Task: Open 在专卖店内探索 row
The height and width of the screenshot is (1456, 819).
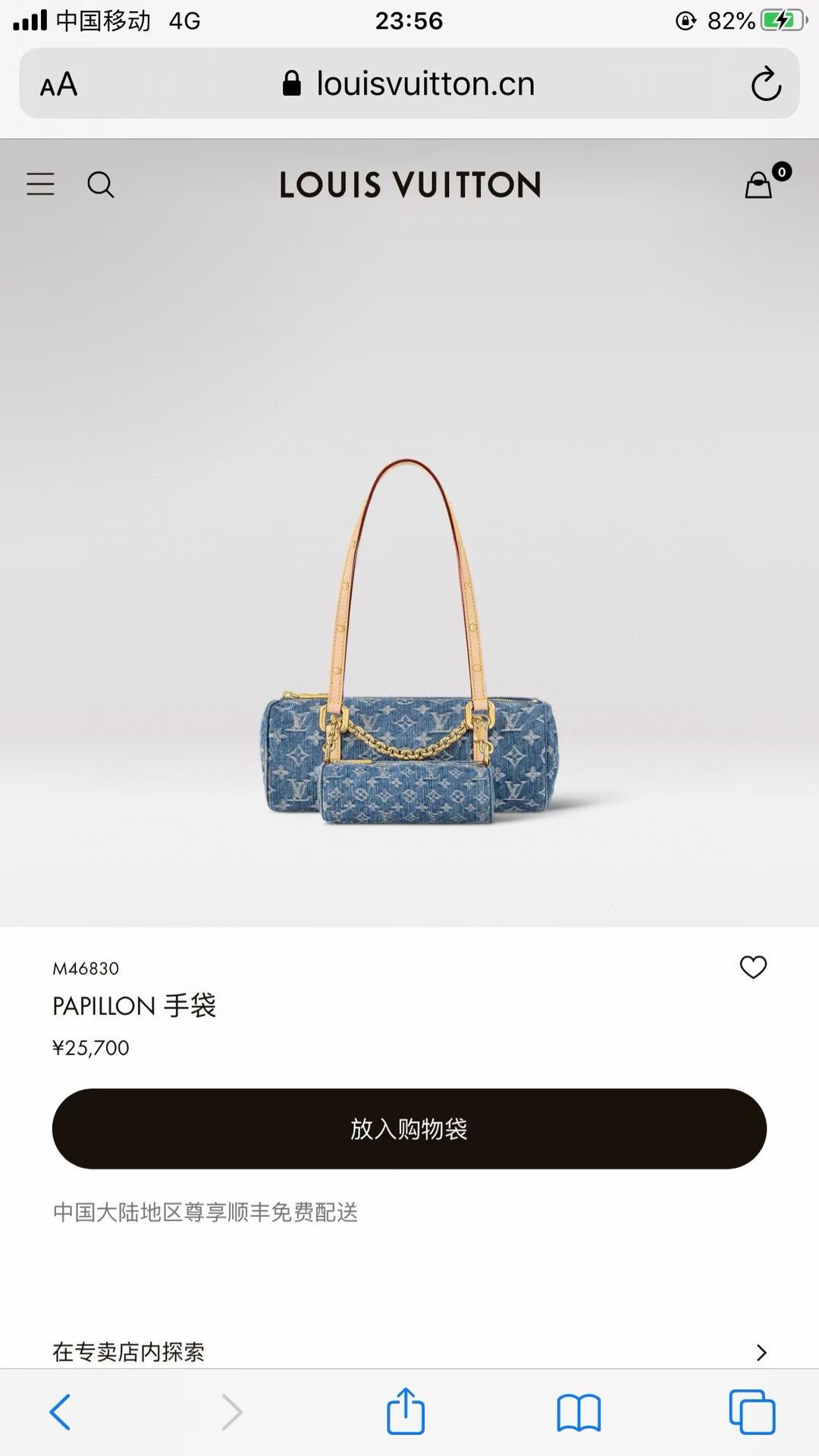Action: 409,1351
